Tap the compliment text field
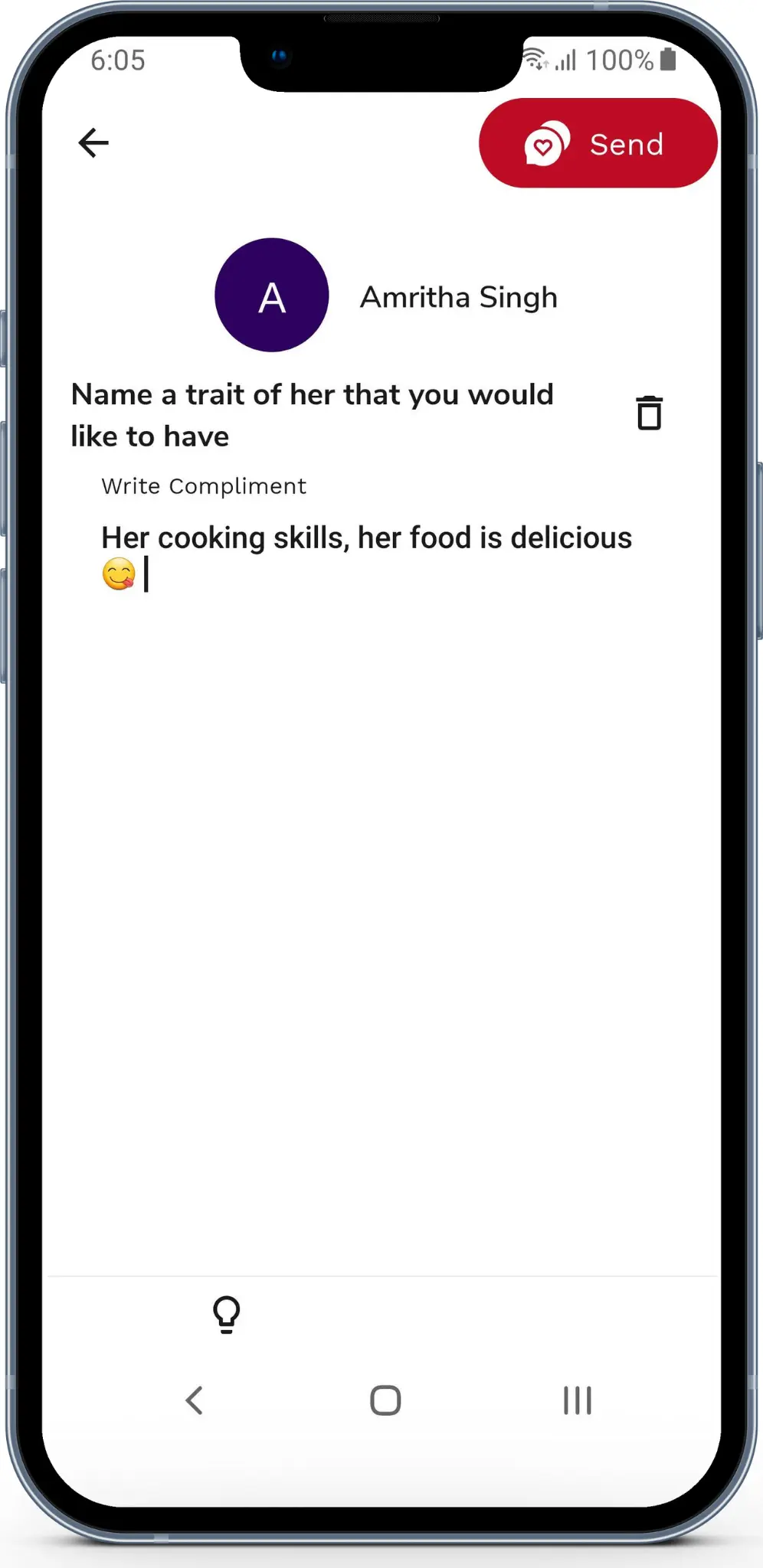763x1568 pixels. [368, 556]
